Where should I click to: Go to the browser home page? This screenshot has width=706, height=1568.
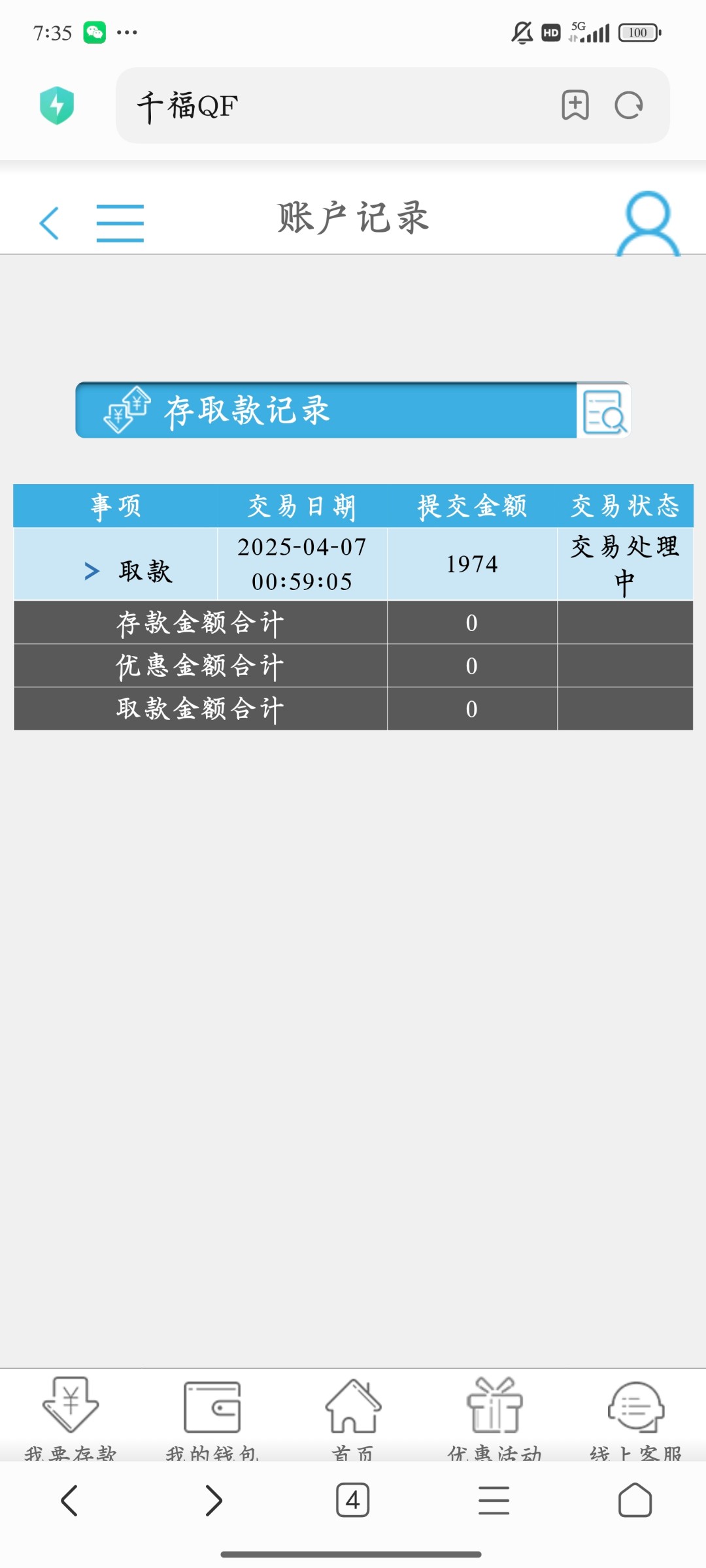(x=635, y=1500)
